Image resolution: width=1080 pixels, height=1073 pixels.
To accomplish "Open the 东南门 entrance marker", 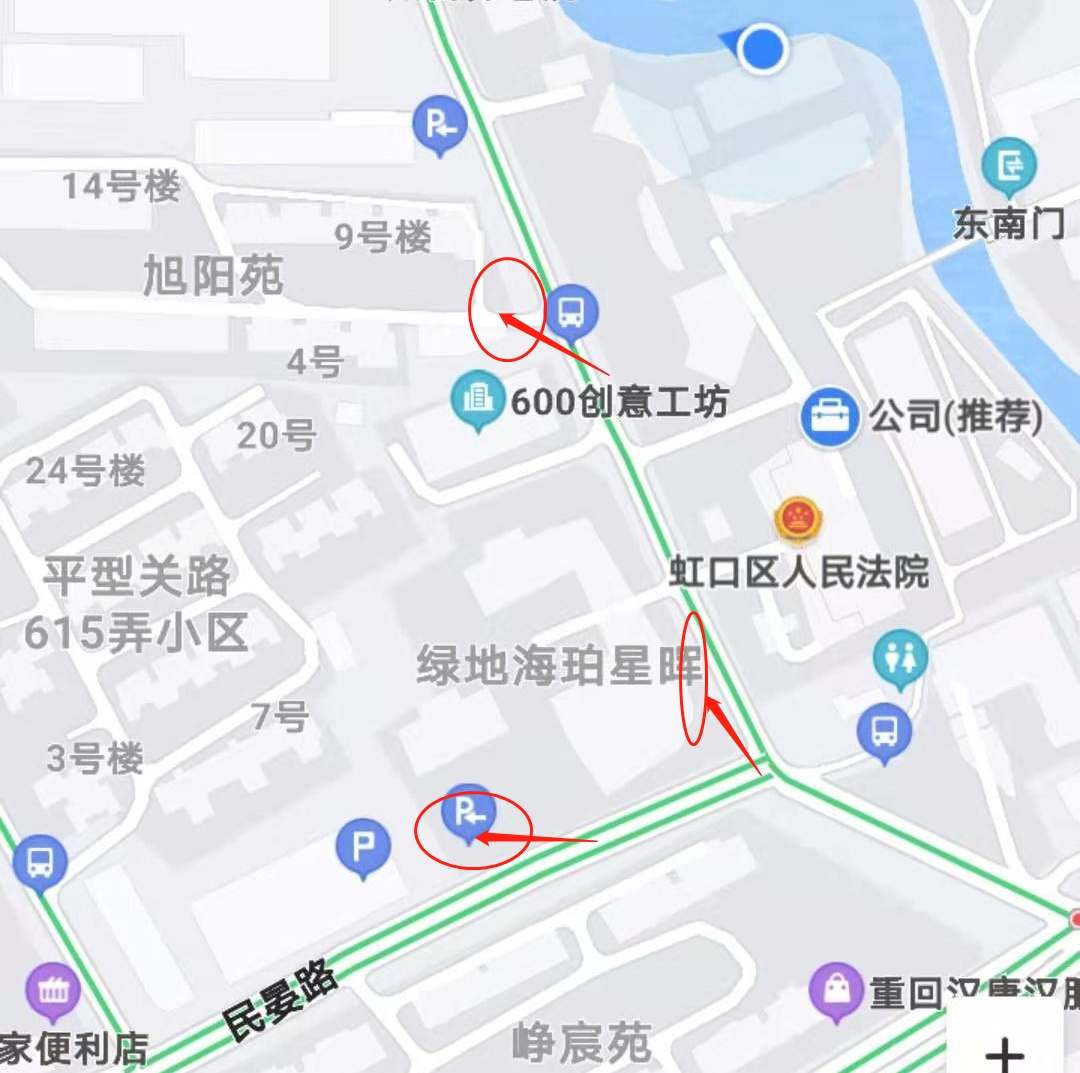I will pos(1009,166).
